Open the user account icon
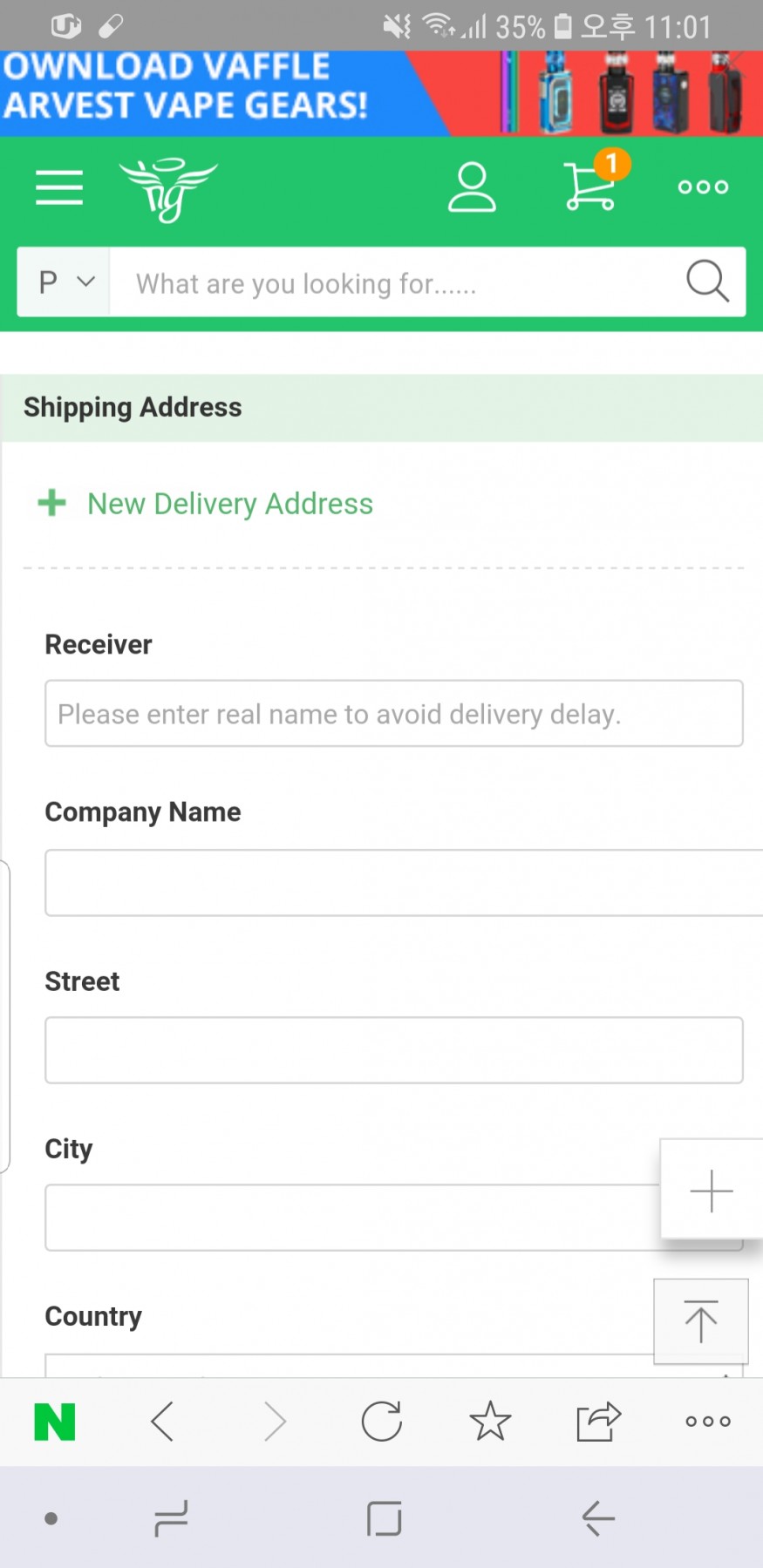Viewport: 763px width, 1568px height. (472, 187)
